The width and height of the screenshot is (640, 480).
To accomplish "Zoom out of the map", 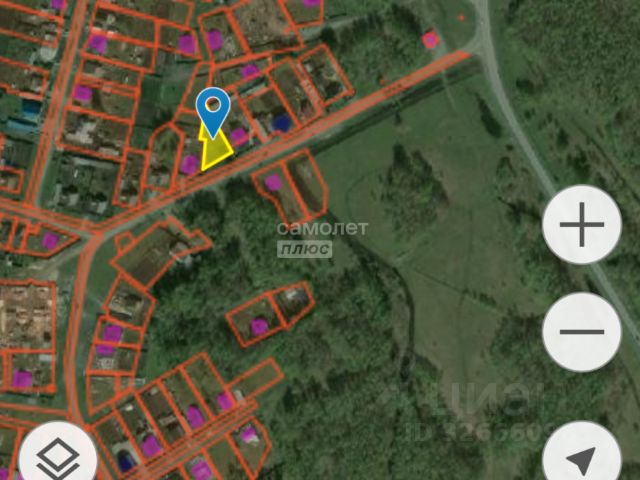I will [581, 332].
